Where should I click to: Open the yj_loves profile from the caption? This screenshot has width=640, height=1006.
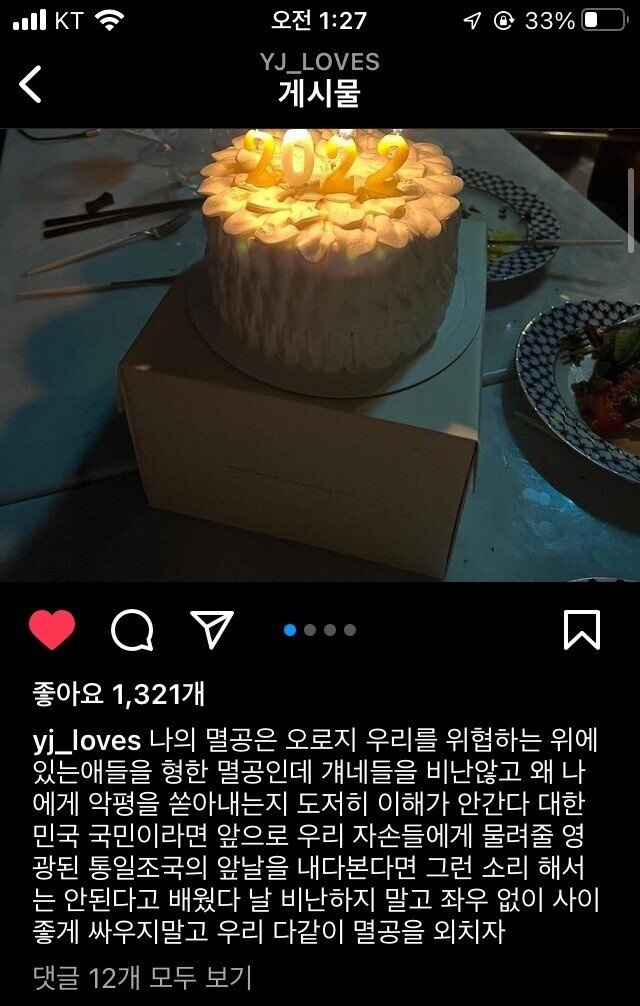pyautogui.click(x=87, y=741)
